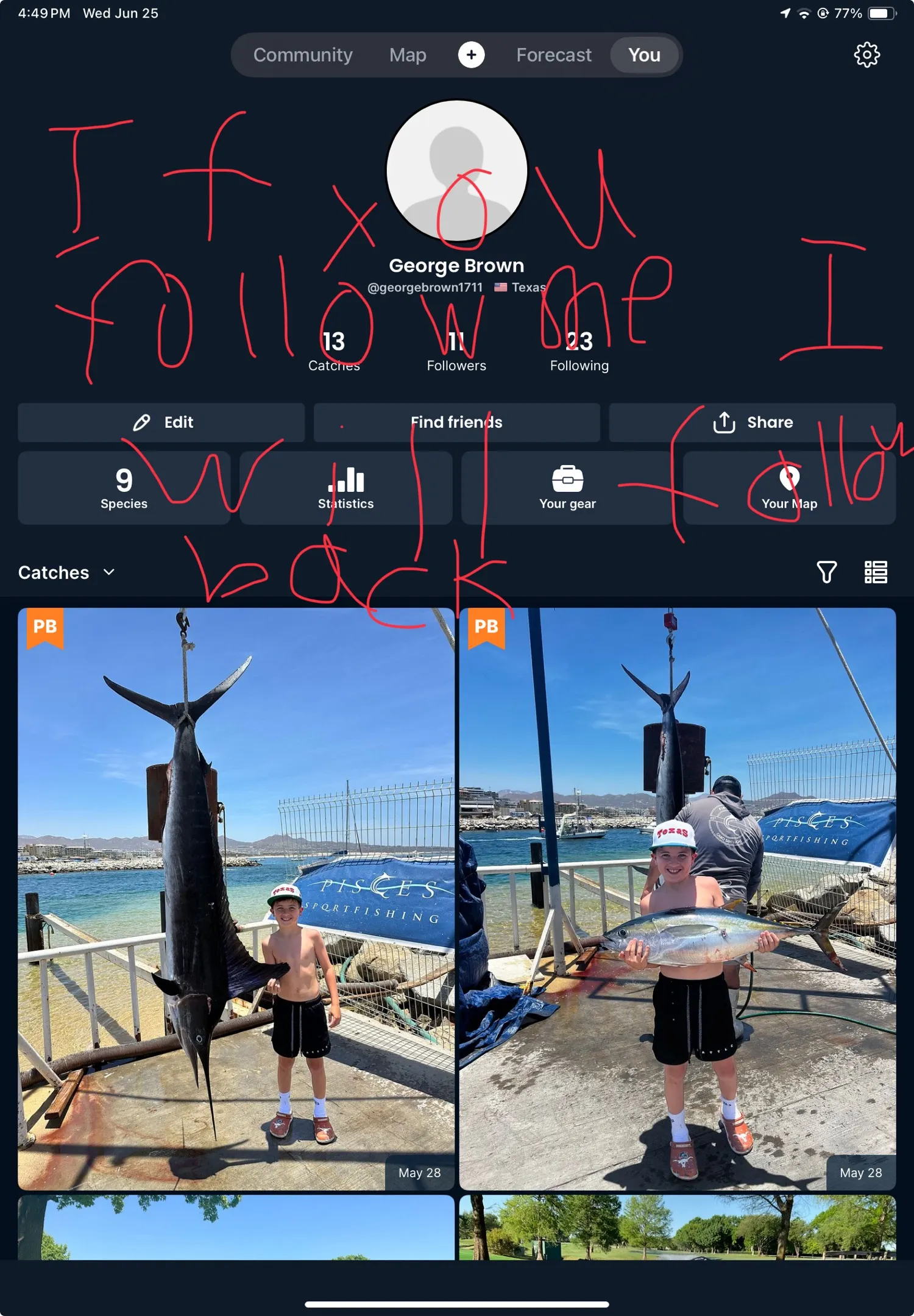Screen dimensions: 914x1316
Task: View the 9 Species card
Action: [x=124, y=488]
